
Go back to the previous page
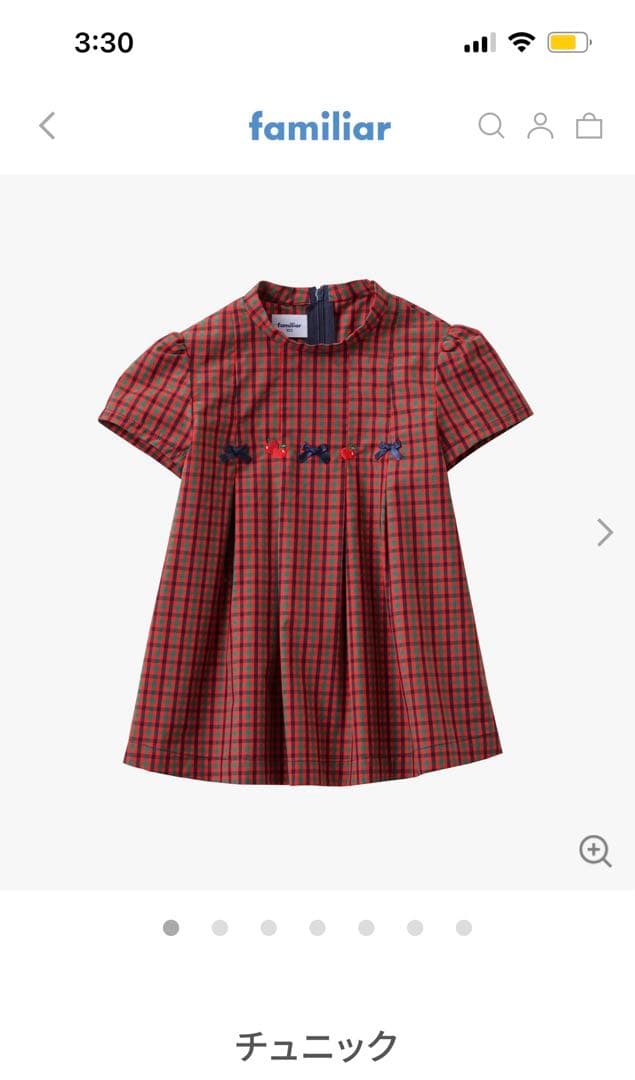pos(47,126)
